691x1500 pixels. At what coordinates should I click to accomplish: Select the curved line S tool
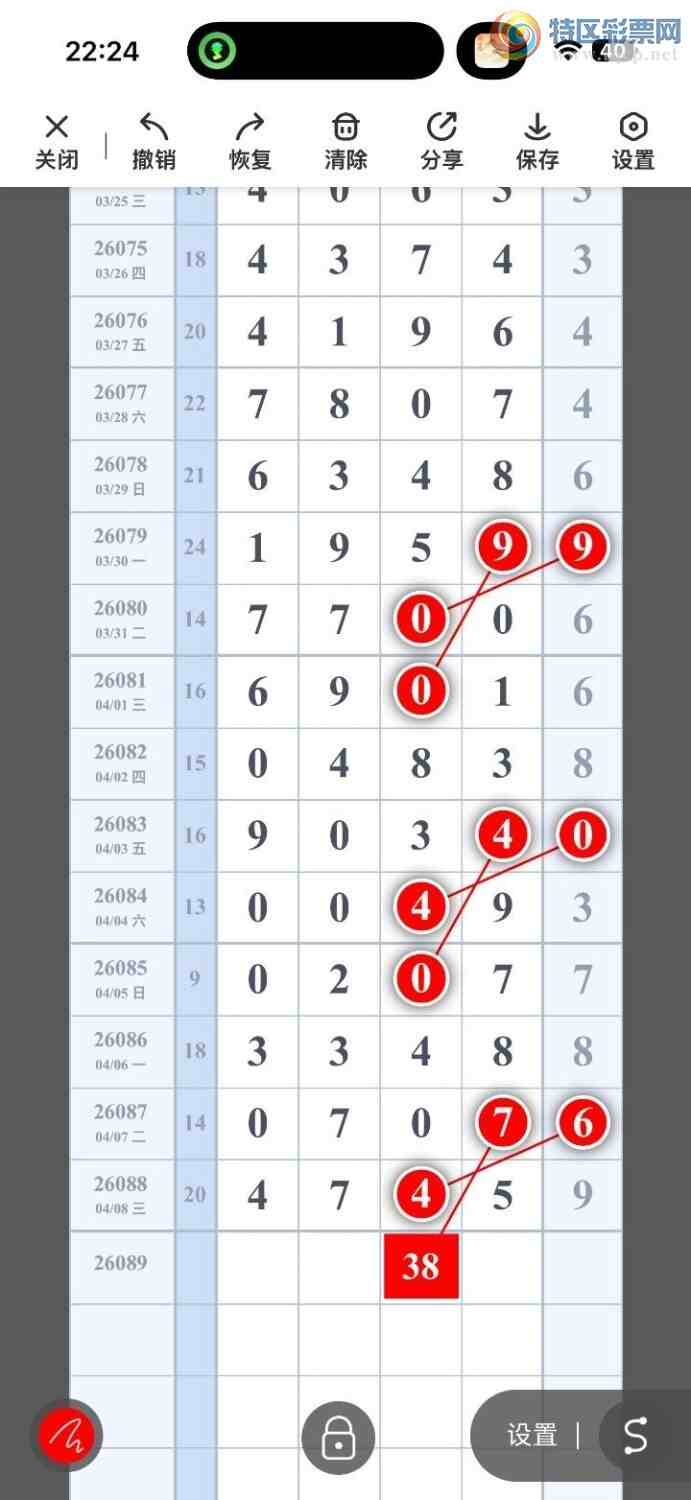pos(636,1436)
